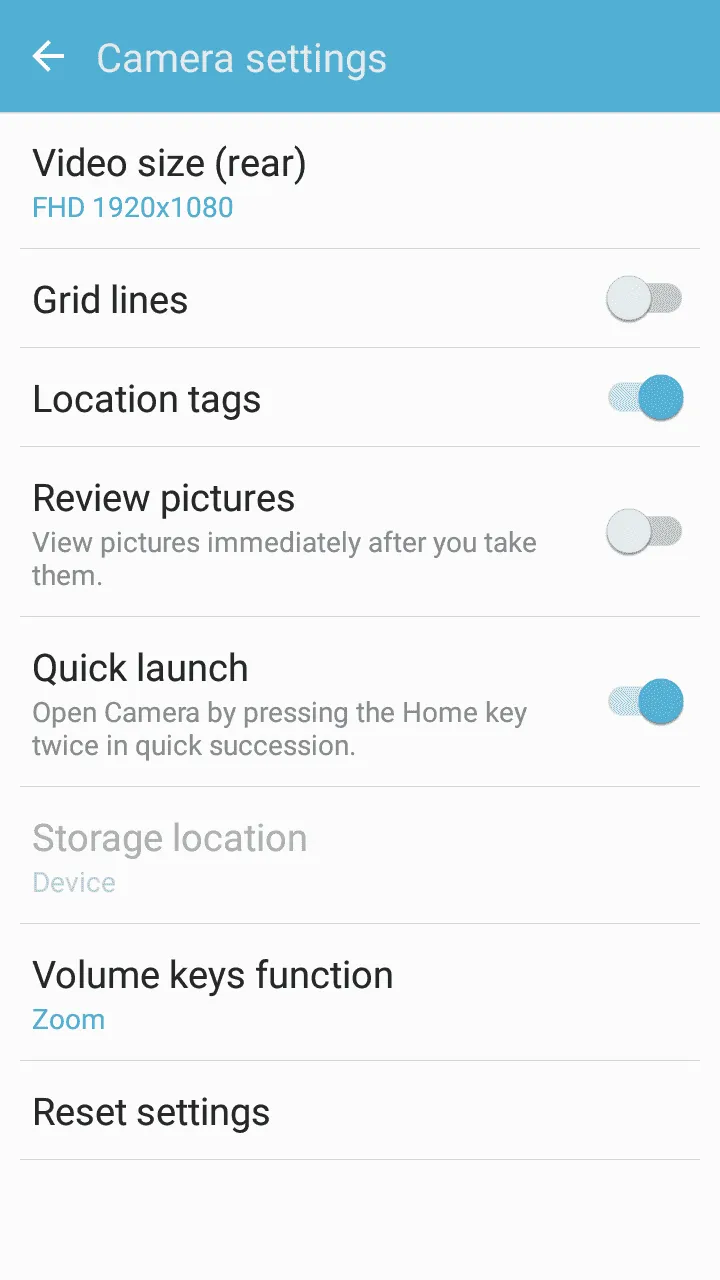Disable Location tags
Image resolution: width=720 pixels, height=1280 pixels.
645,398
